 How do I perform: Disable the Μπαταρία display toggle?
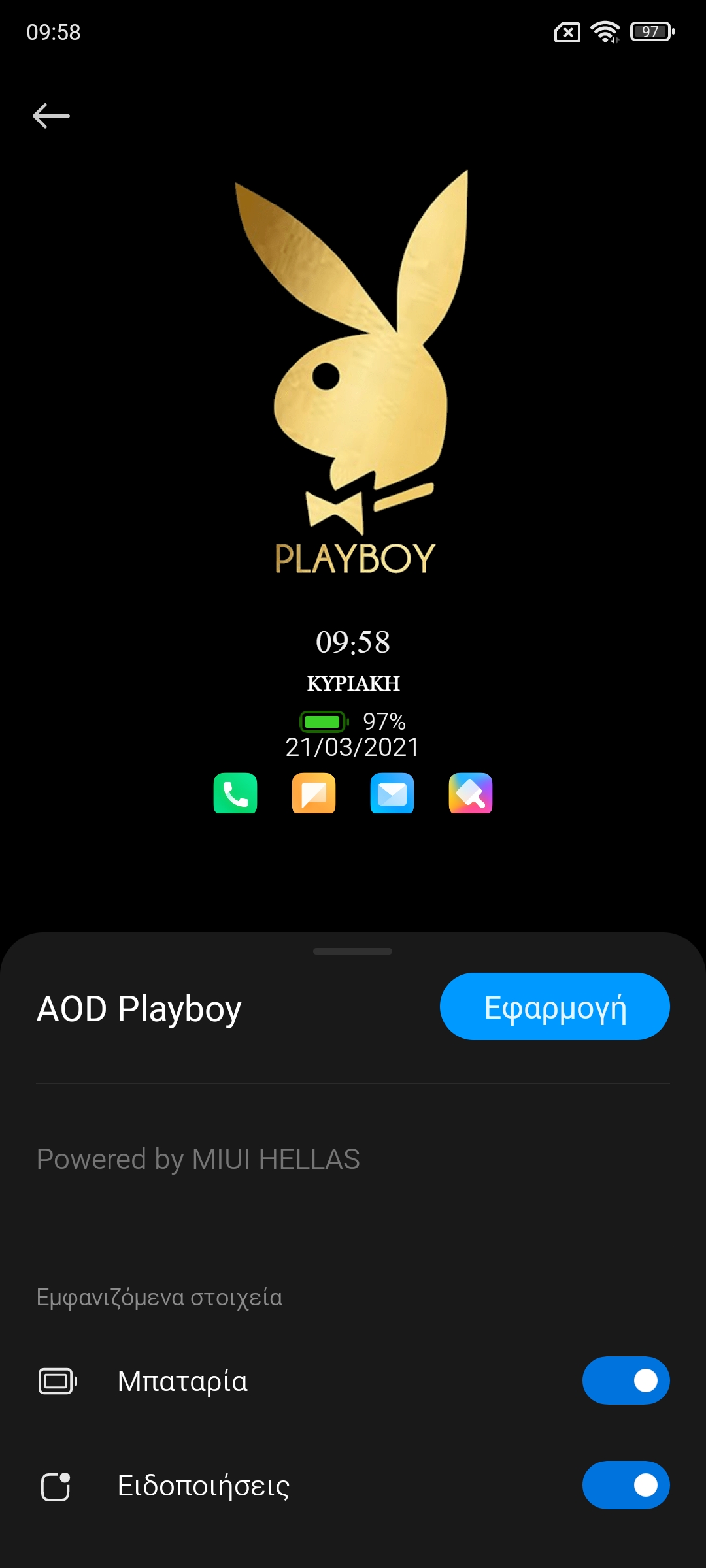[626, 1380]
